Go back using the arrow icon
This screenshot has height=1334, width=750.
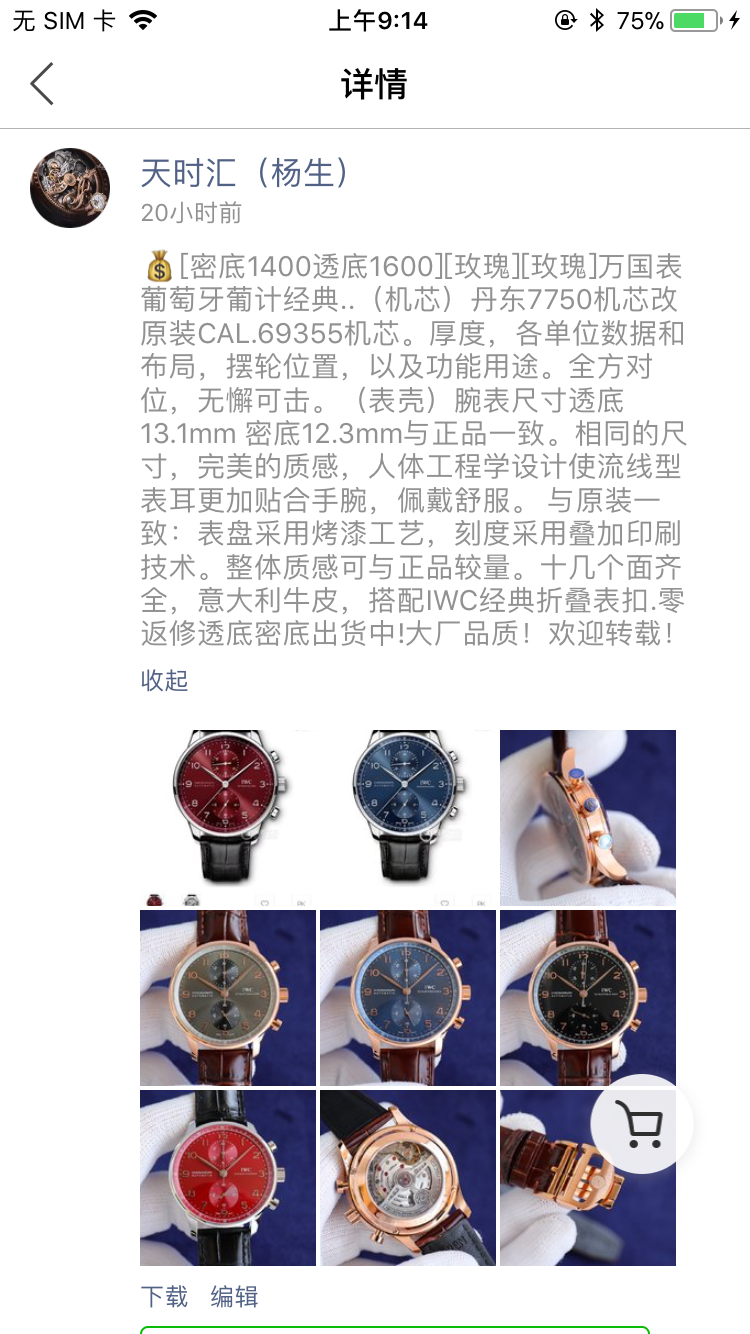point(42,84)
